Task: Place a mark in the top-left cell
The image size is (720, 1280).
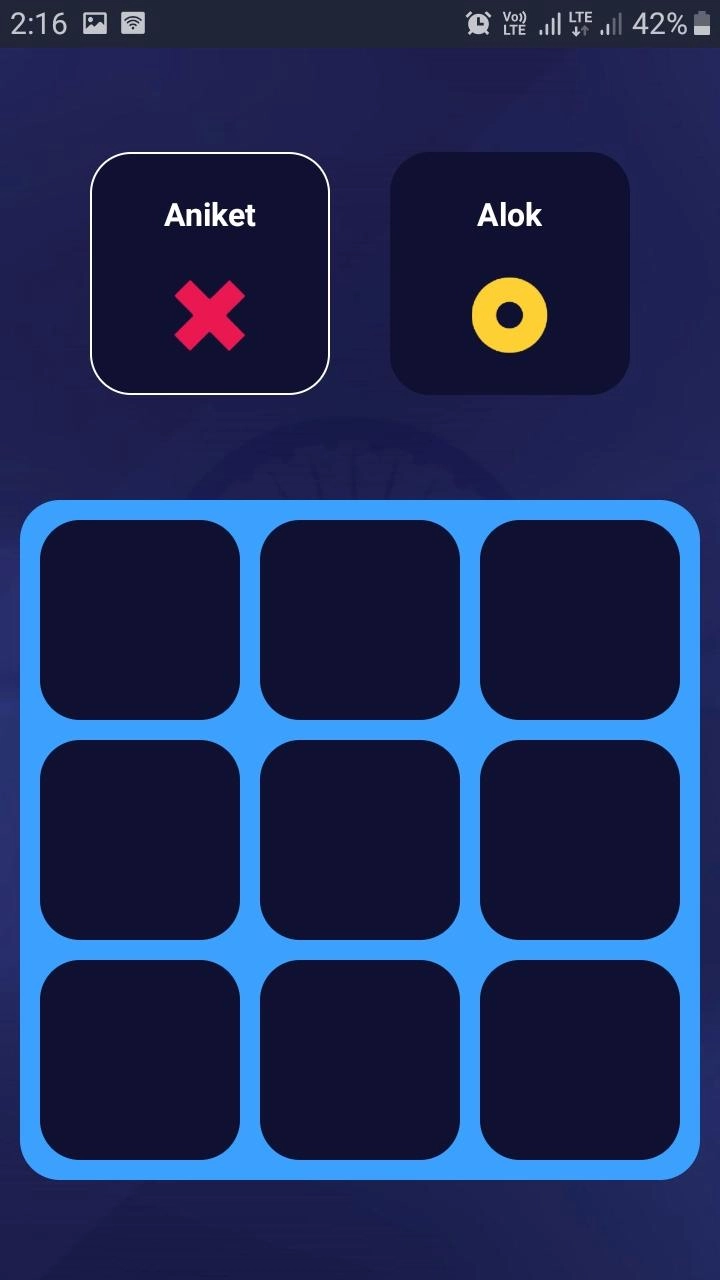Action: 140,620
